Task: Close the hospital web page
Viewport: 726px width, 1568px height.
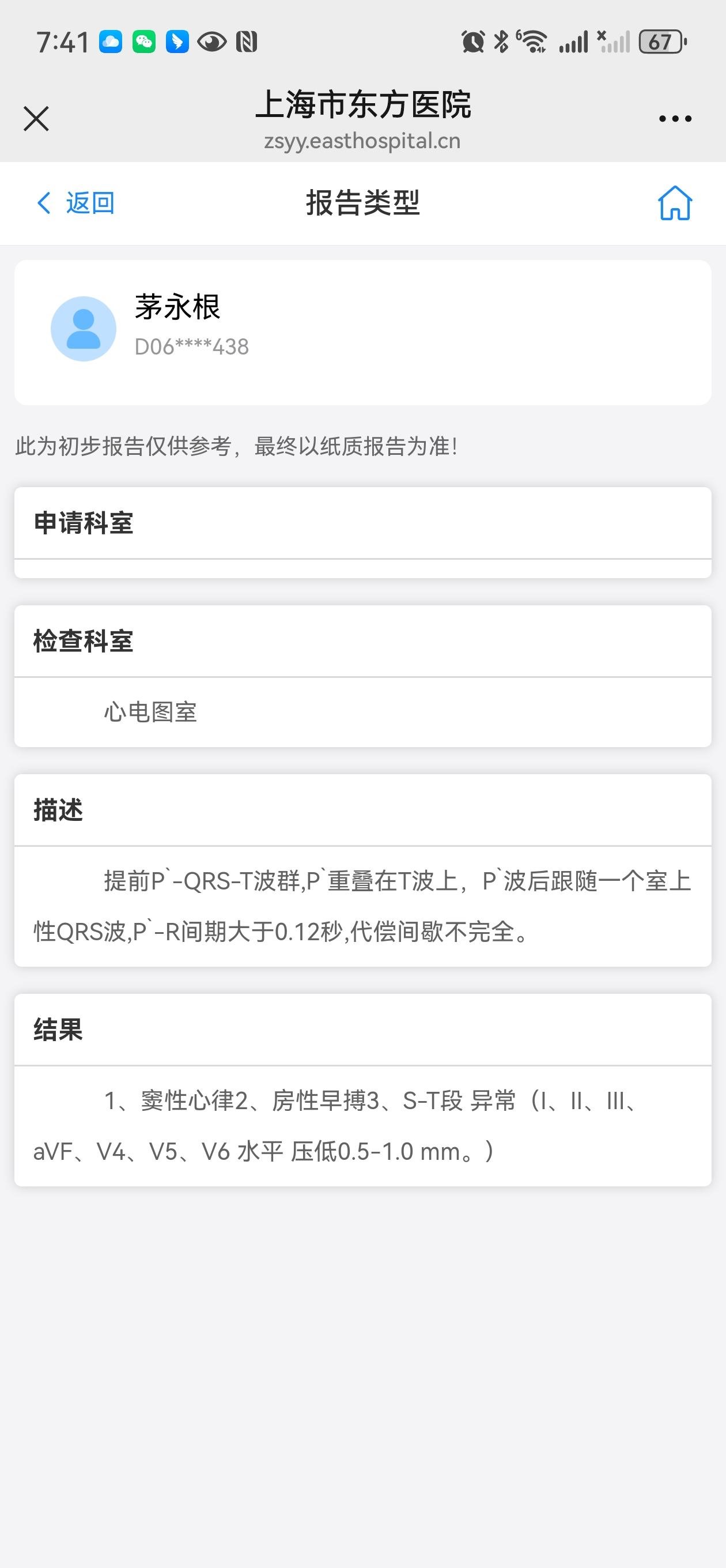Action: 36,119
